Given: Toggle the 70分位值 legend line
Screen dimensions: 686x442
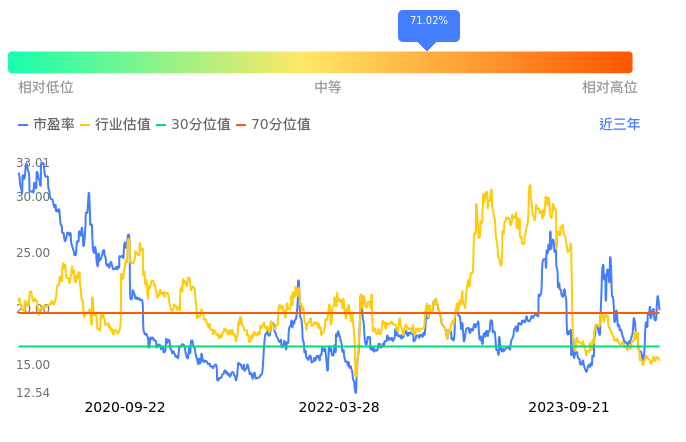Looking at the screenshot, I should [273, 124].
